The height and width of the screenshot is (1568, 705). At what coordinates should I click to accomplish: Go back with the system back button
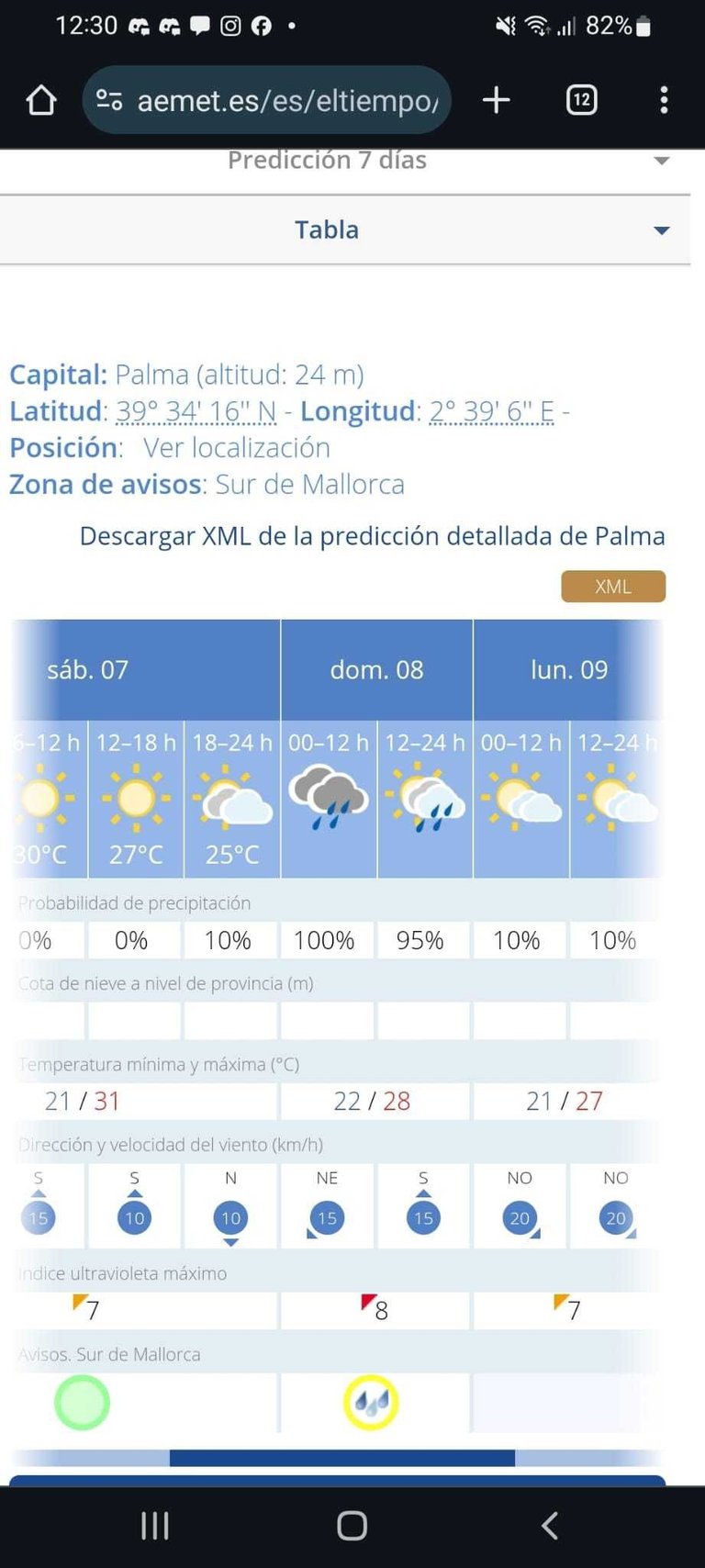click(x=549, y=1526)
